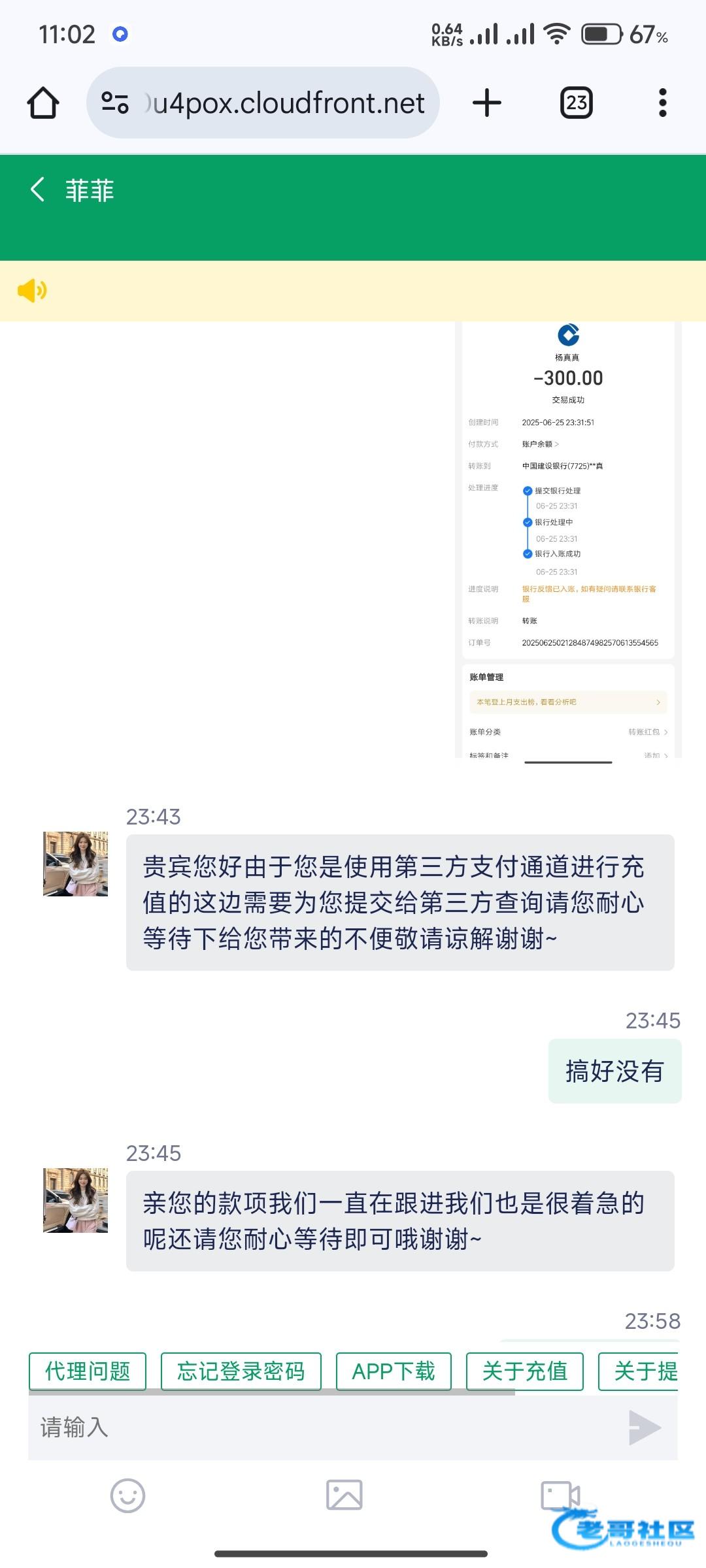The image size is (706, 1568).
Task: View the -300.00 transfer receipt image
Action: (568, 540)
